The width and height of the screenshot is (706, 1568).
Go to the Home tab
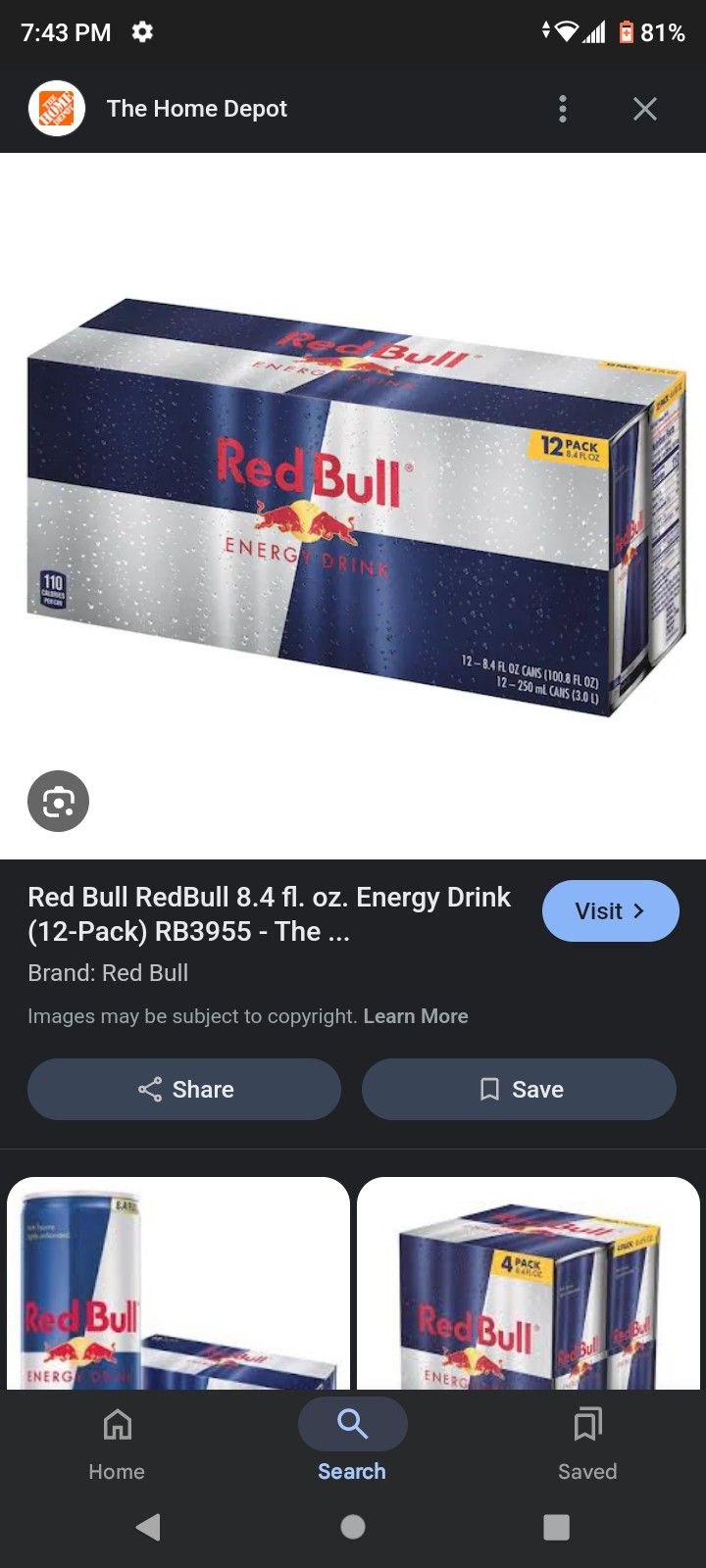(117, 1443)
